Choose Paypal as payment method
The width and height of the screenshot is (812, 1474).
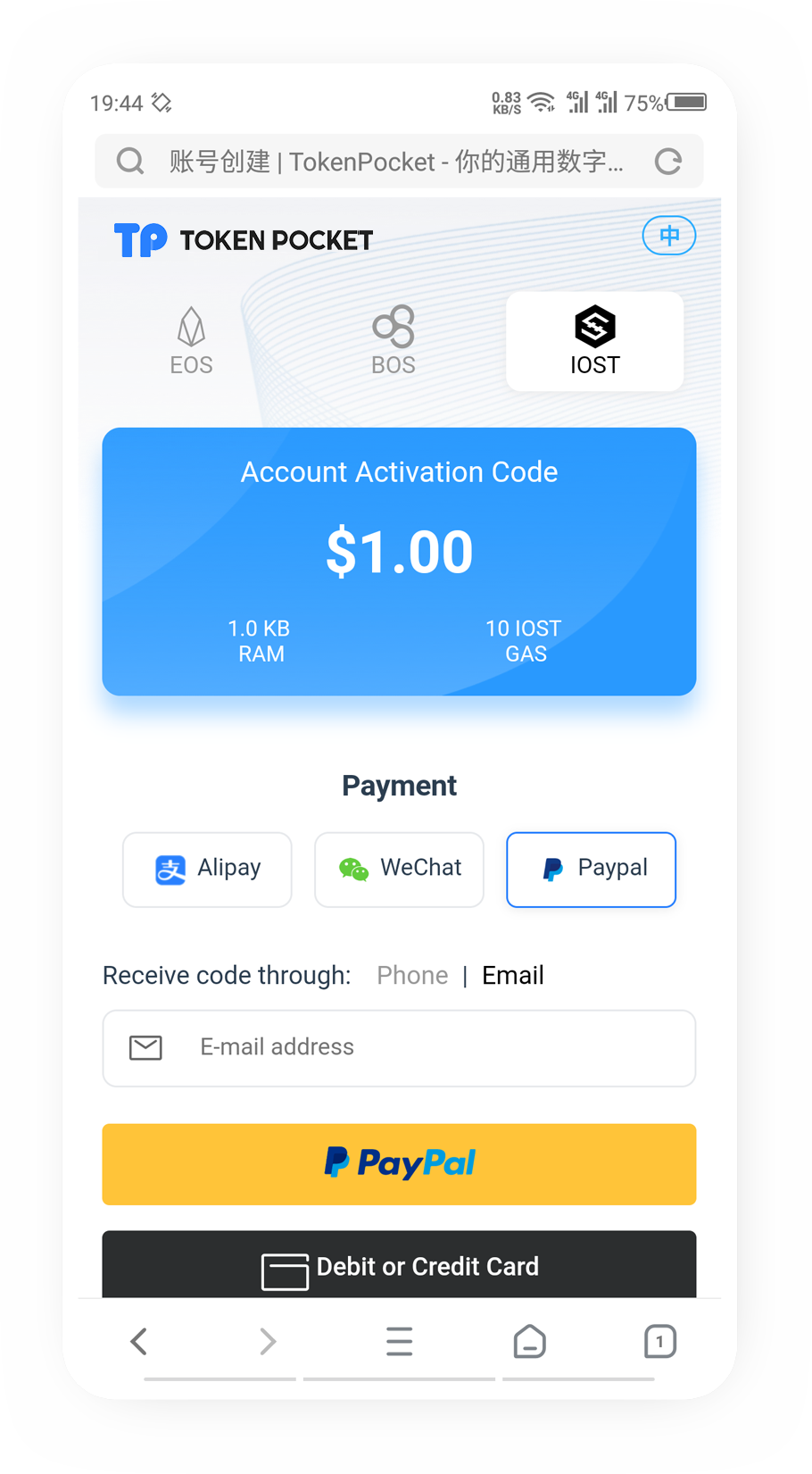pos(591,870)
